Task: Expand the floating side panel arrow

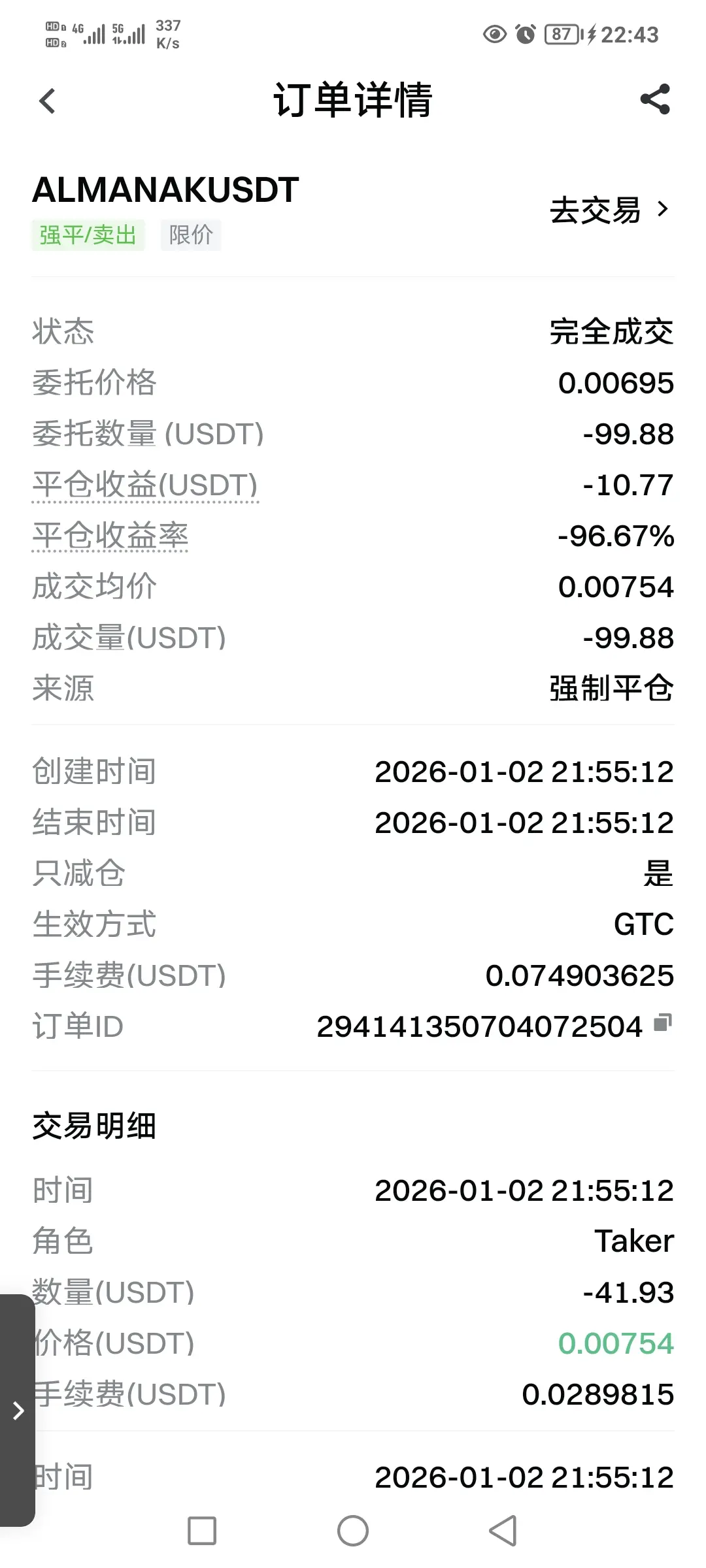Action: (x=18, y=1411)
